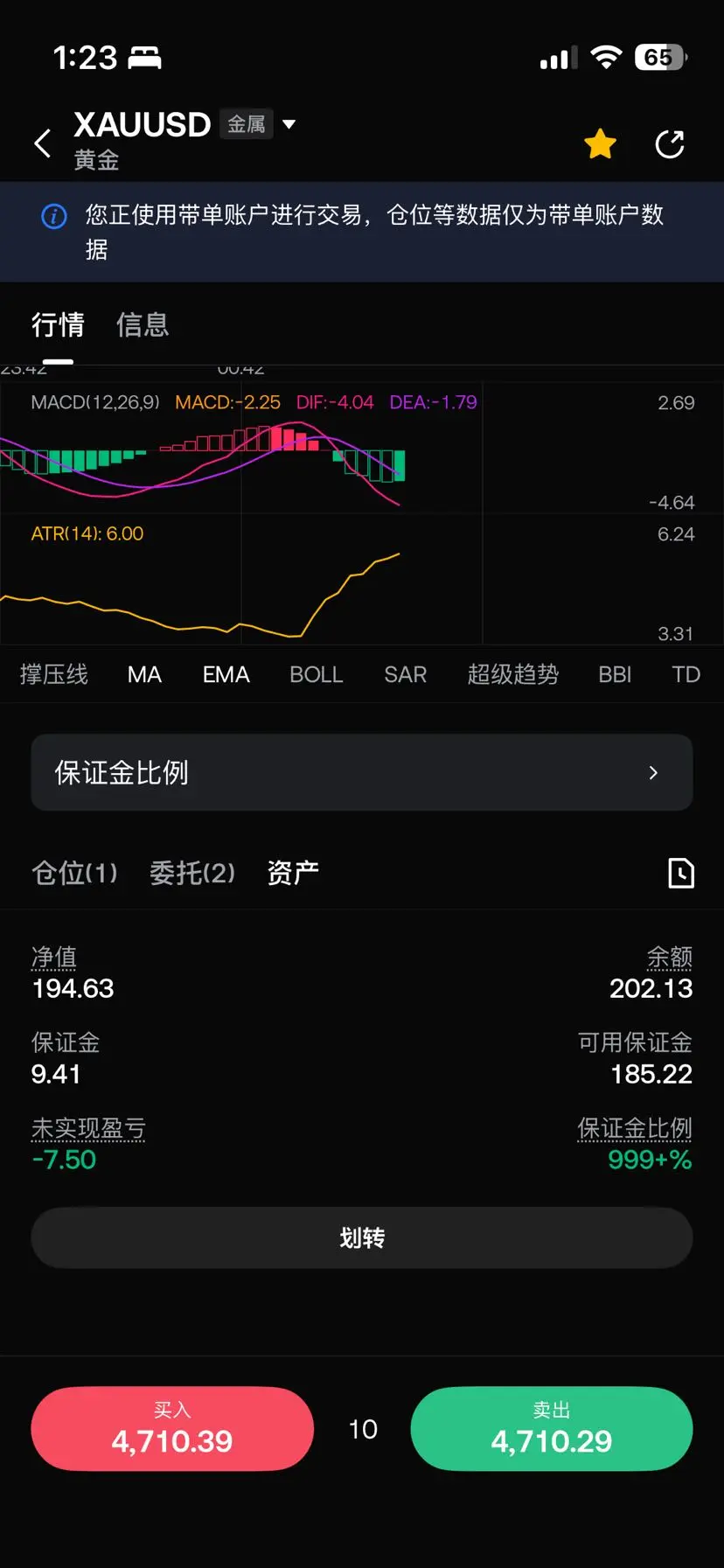The image size is (724, 1568).
Task: Open the XAUUSD symbol dropdown
Action: (x=289, y=124)
